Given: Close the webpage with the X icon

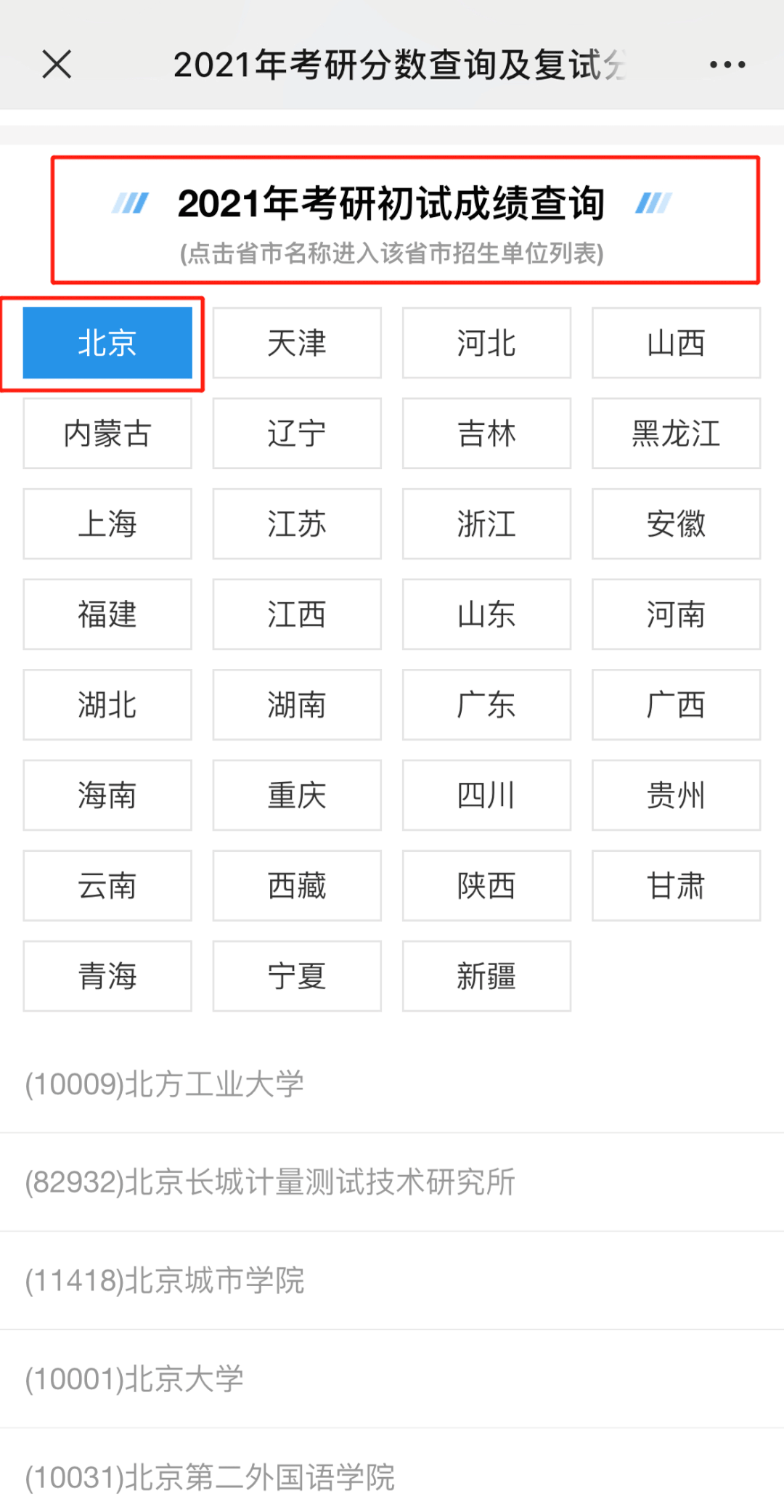Looking at the screenshot, I should 57,65.
